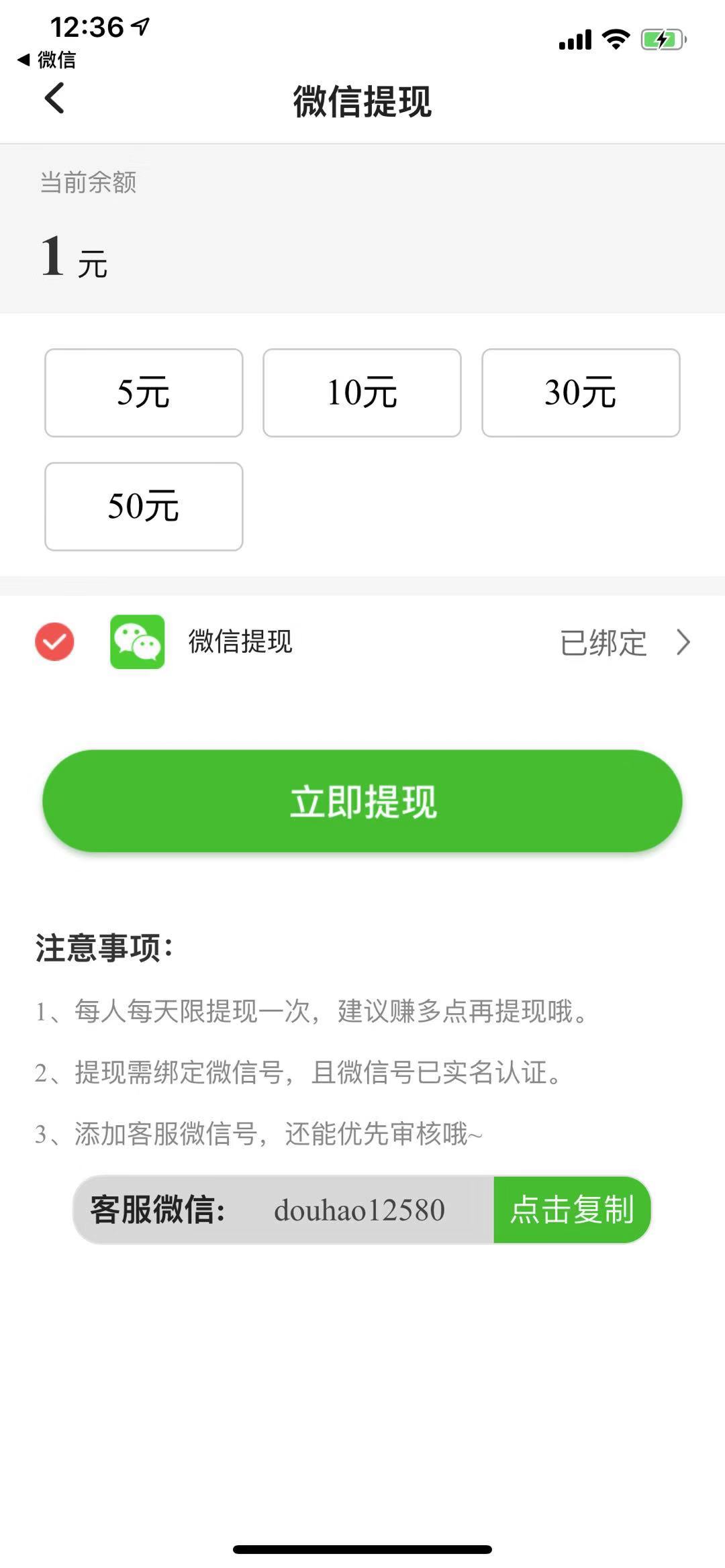Select the 5元 withdrawal amount
The height and width of the screenshot is (1568, 725).
coord(144,393)
